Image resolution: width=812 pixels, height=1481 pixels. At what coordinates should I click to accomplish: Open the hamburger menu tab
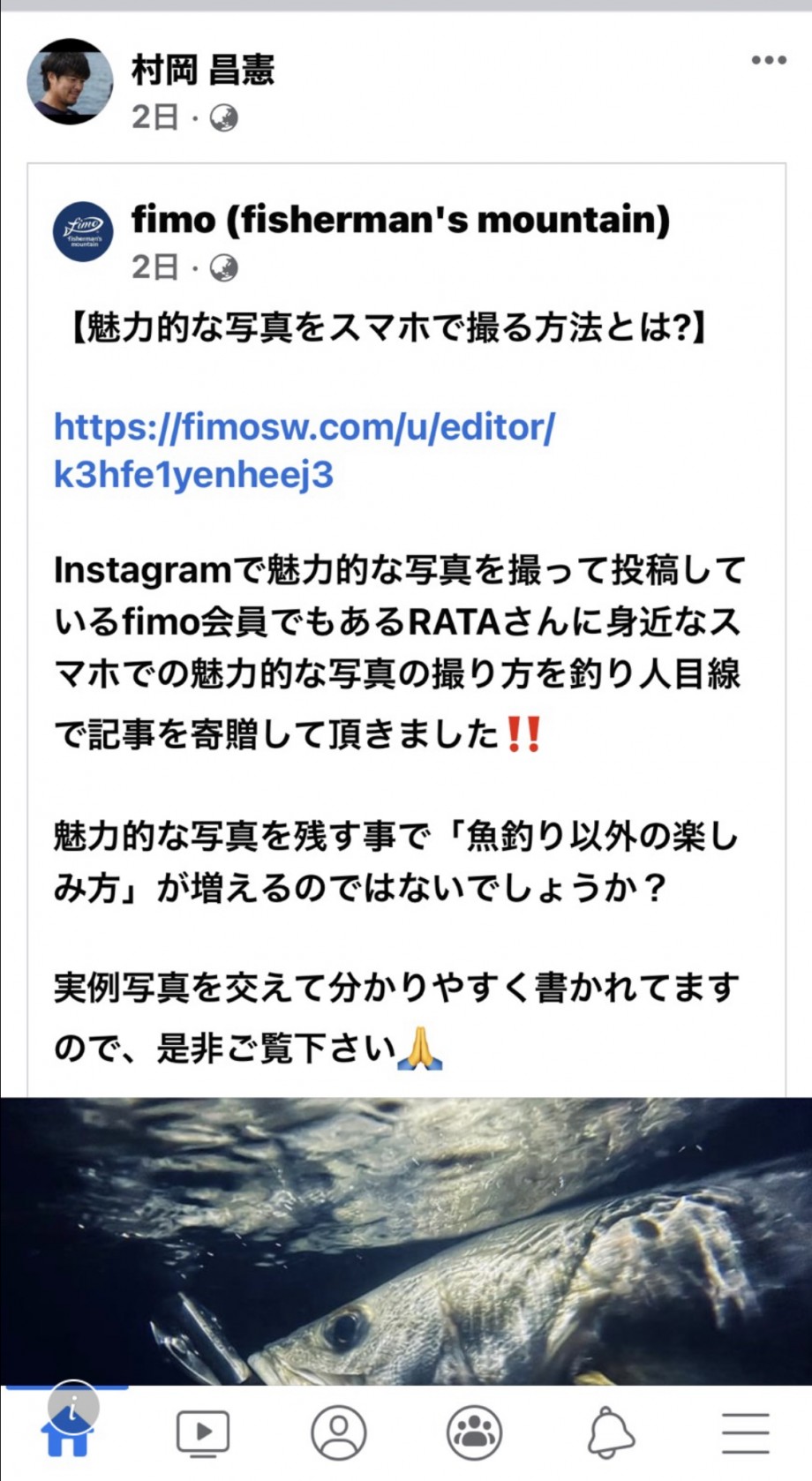(746, 1432)
